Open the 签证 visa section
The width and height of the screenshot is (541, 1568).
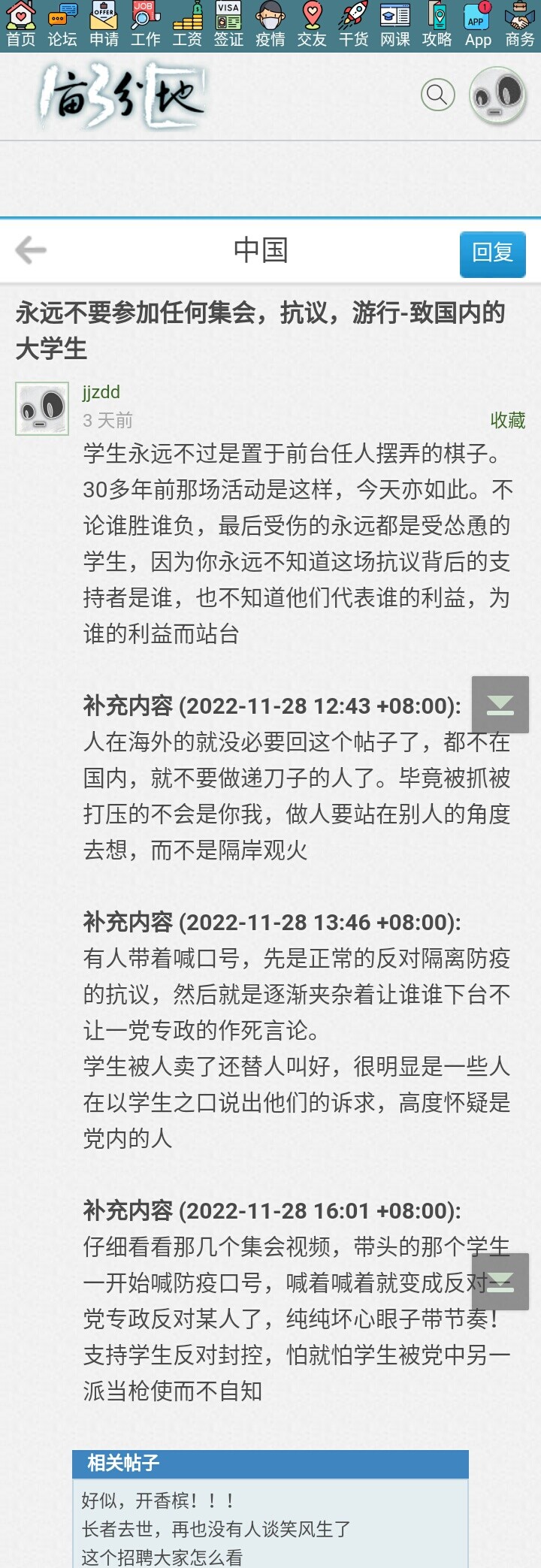pos(228,24)
